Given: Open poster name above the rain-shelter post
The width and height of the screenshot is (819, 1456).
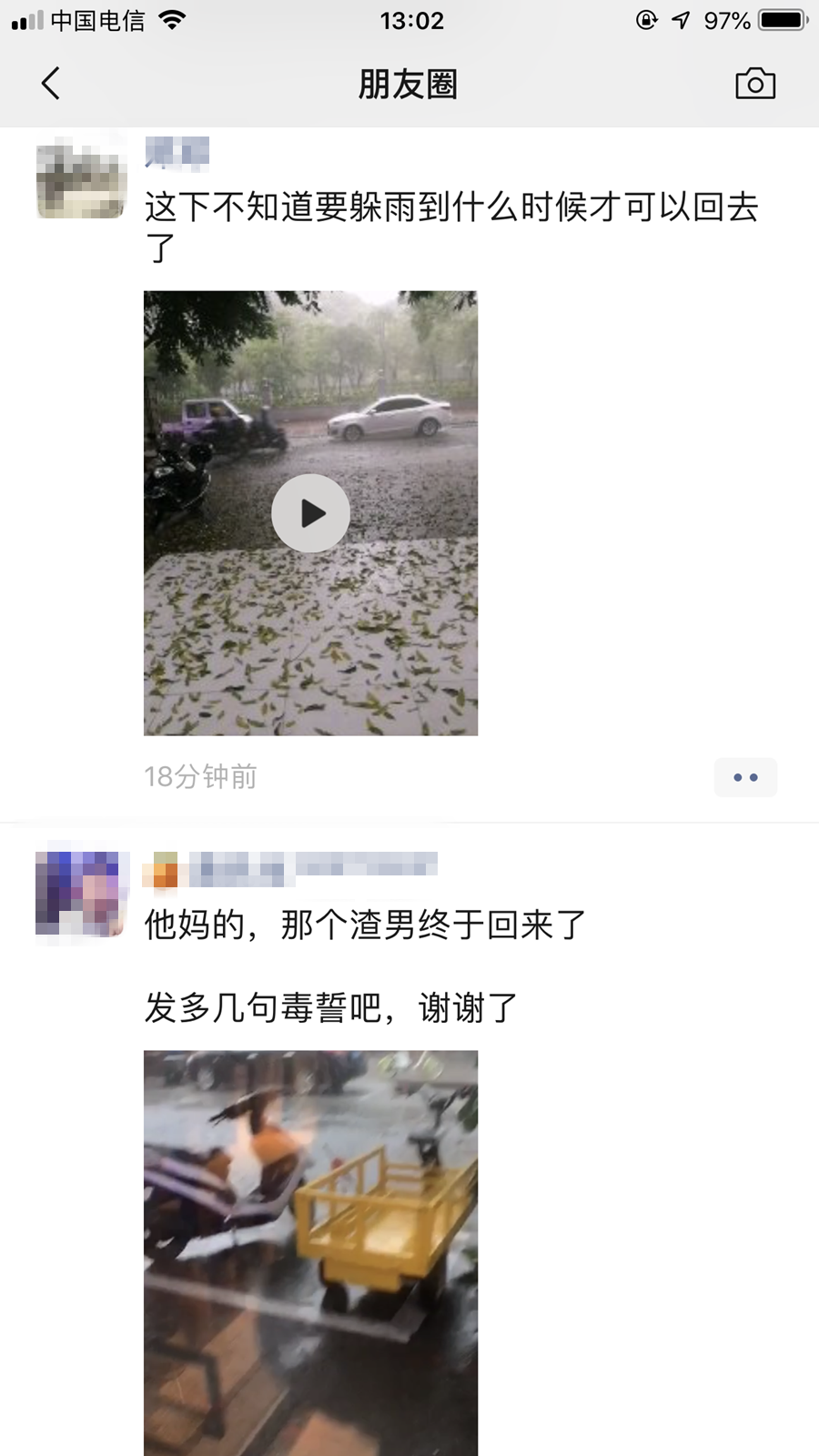Looking at the screenshot, I should (177, 153).
